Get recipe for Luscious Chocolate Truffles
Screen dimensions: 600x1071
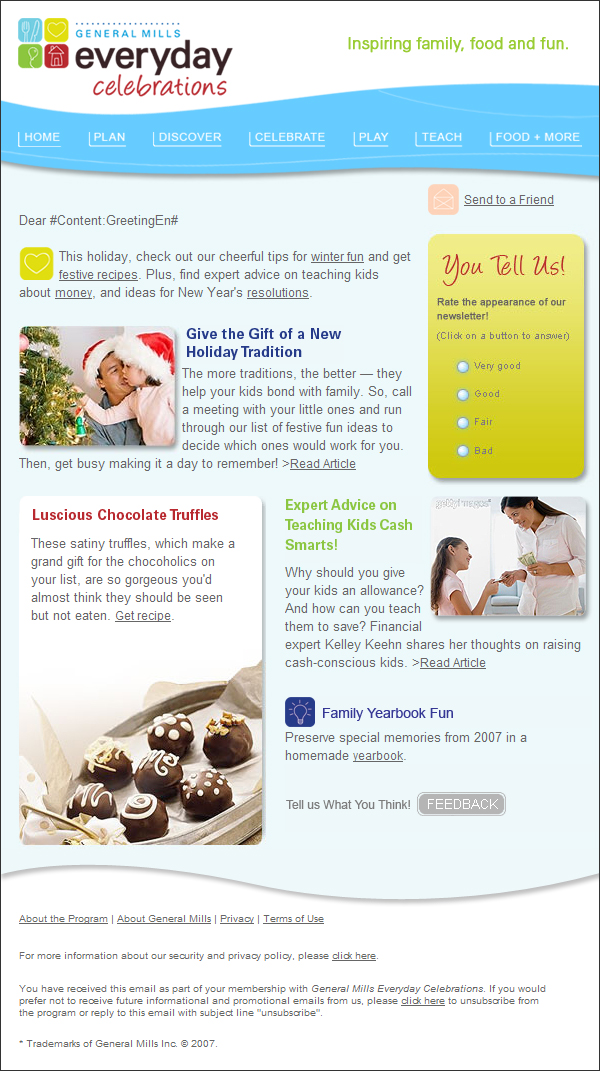tap(143, 616)
